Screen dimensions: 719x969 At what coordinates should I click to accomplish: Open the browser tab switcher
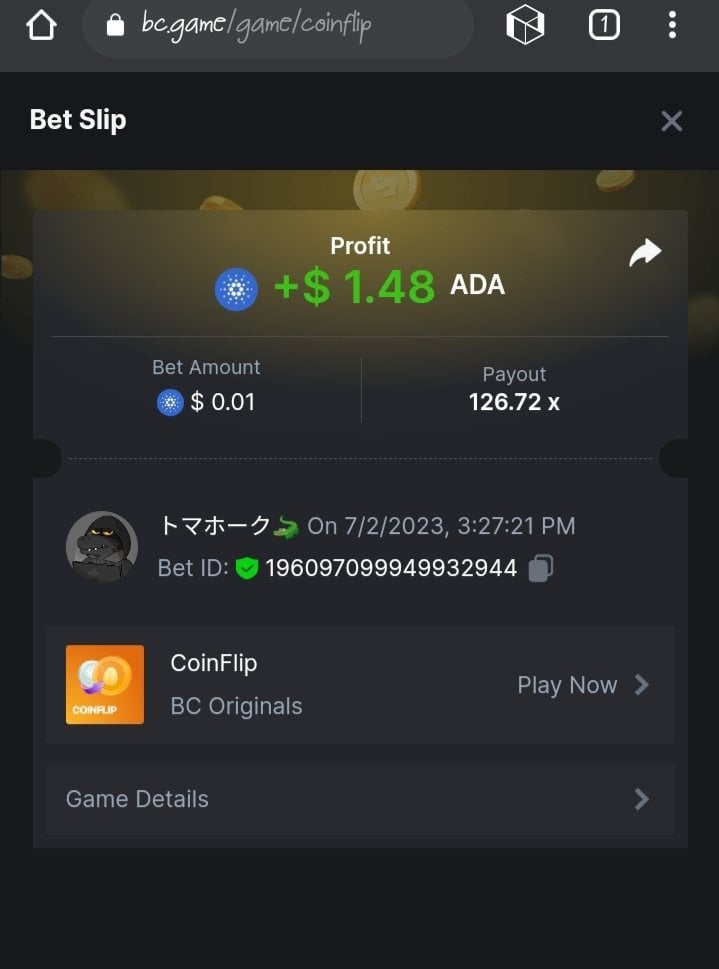(604, 25)
